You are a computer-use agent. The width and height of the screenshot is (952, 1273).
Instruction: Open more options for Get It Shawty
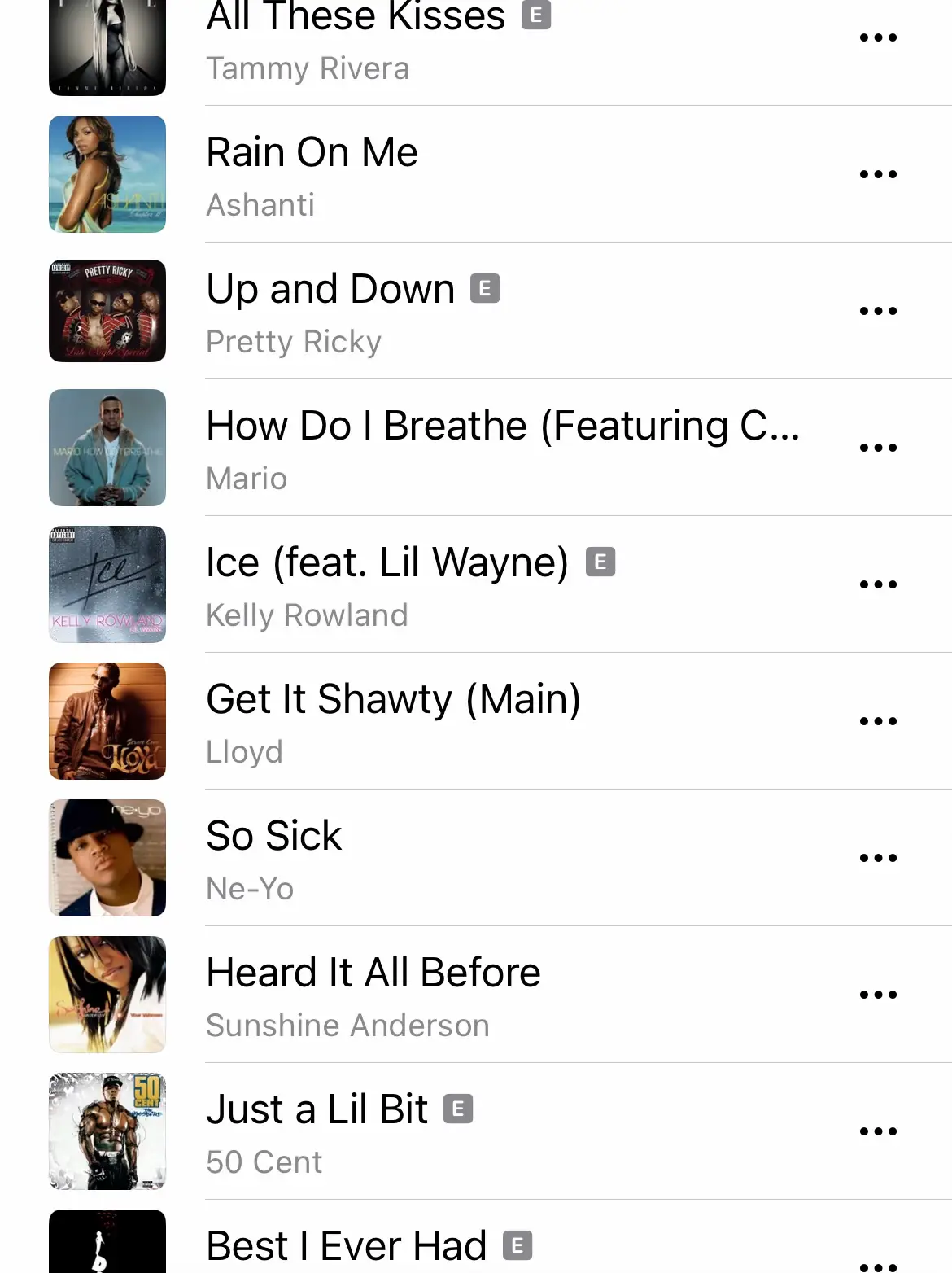point(878,721)
